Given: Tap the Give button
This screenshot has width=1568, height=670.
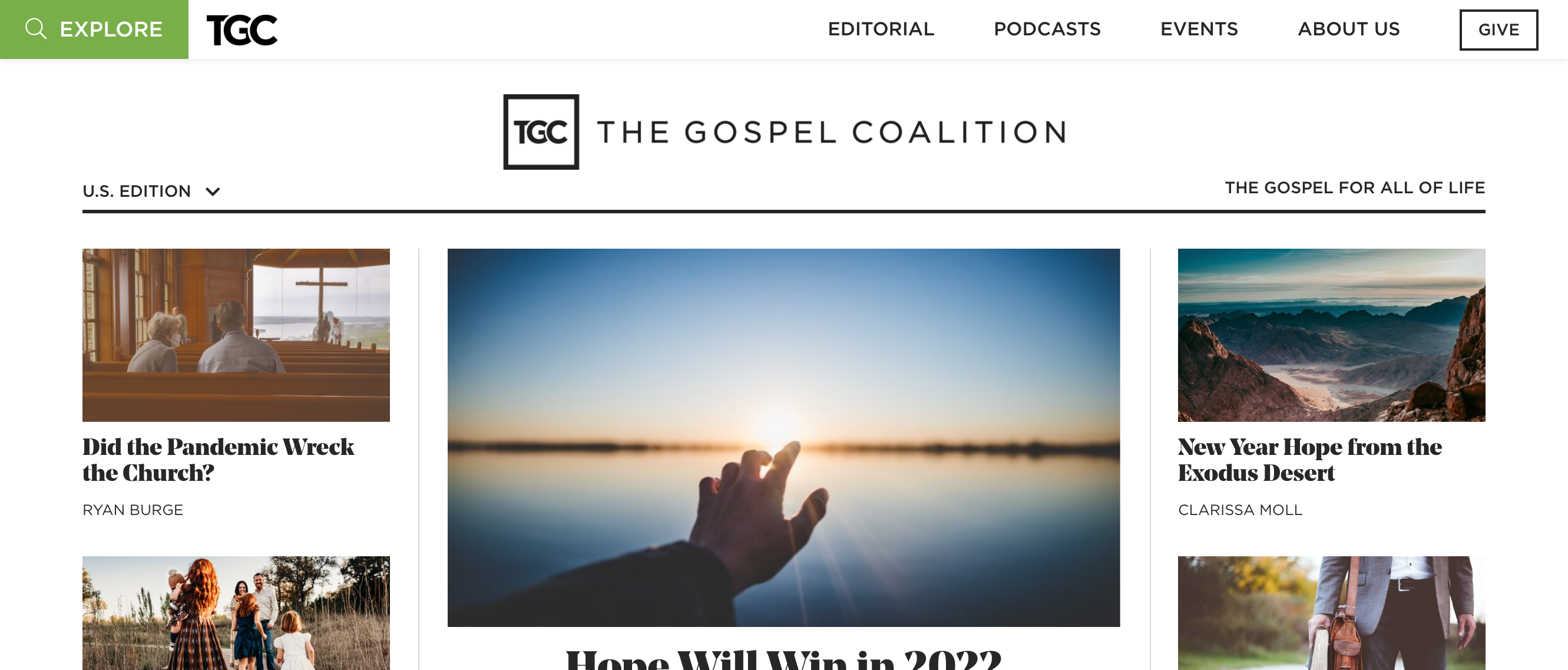Looking at the screenshot, I should 1498,30.
